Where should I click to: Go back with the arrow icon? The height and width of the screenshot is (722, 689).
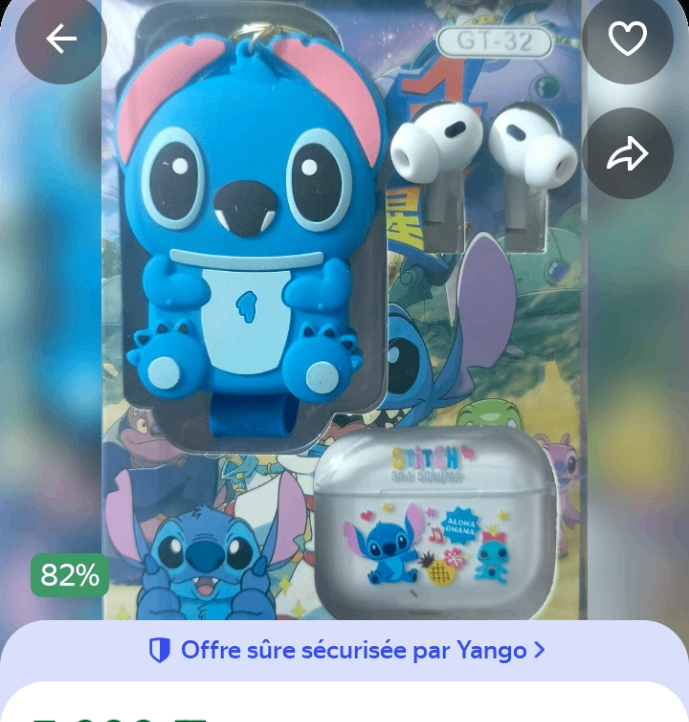coord(61,39)
